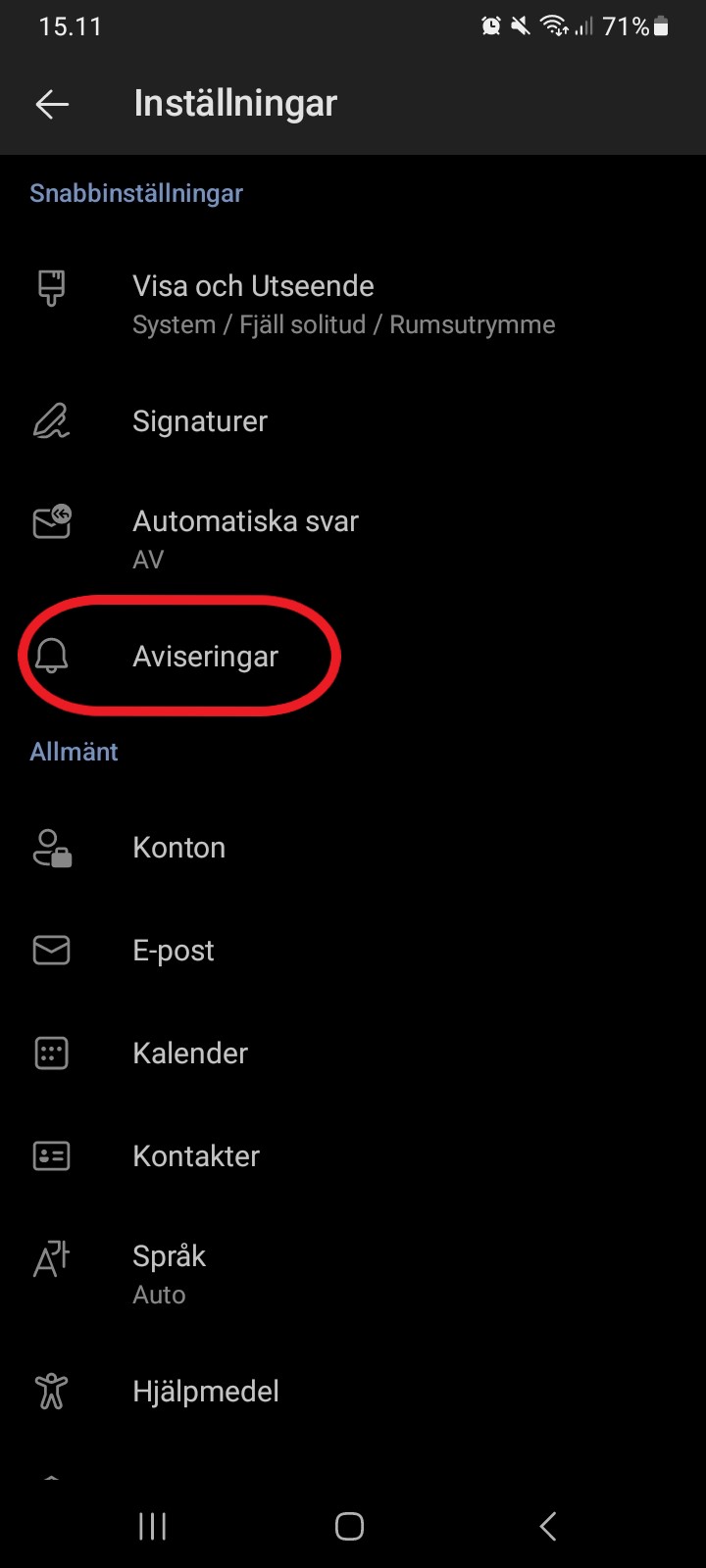
Task: Open E-post settings
Action: point(353,951)
